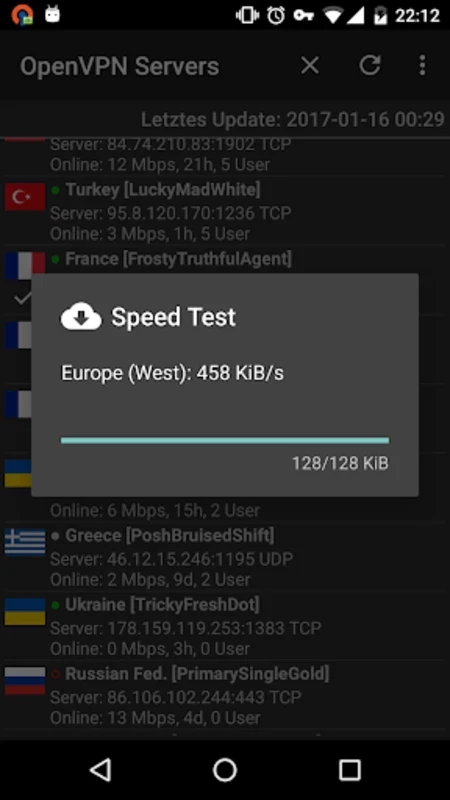Go back with the system back button
The width and height of the screenshot is (450, 800).
pyautogui.click(x=100, y=769)
